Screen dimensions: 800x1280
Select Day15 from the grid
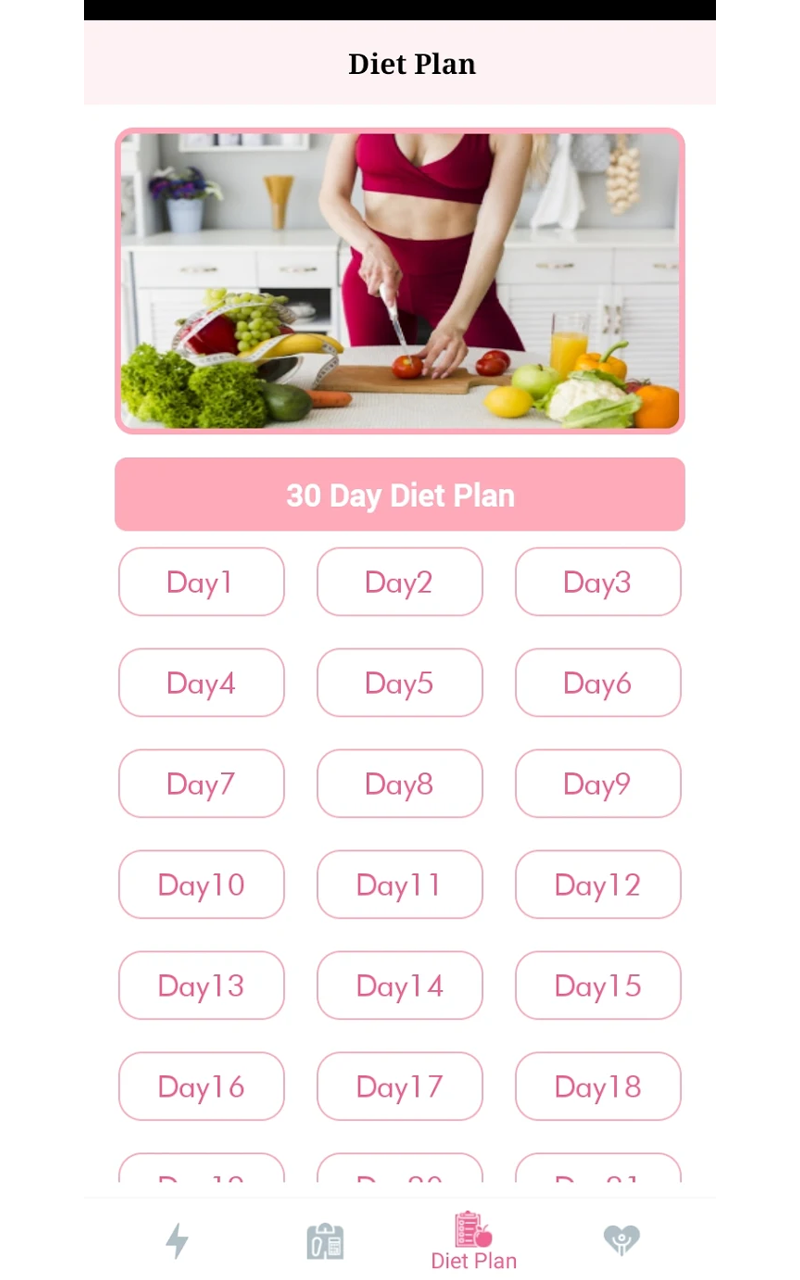point(597,986)
